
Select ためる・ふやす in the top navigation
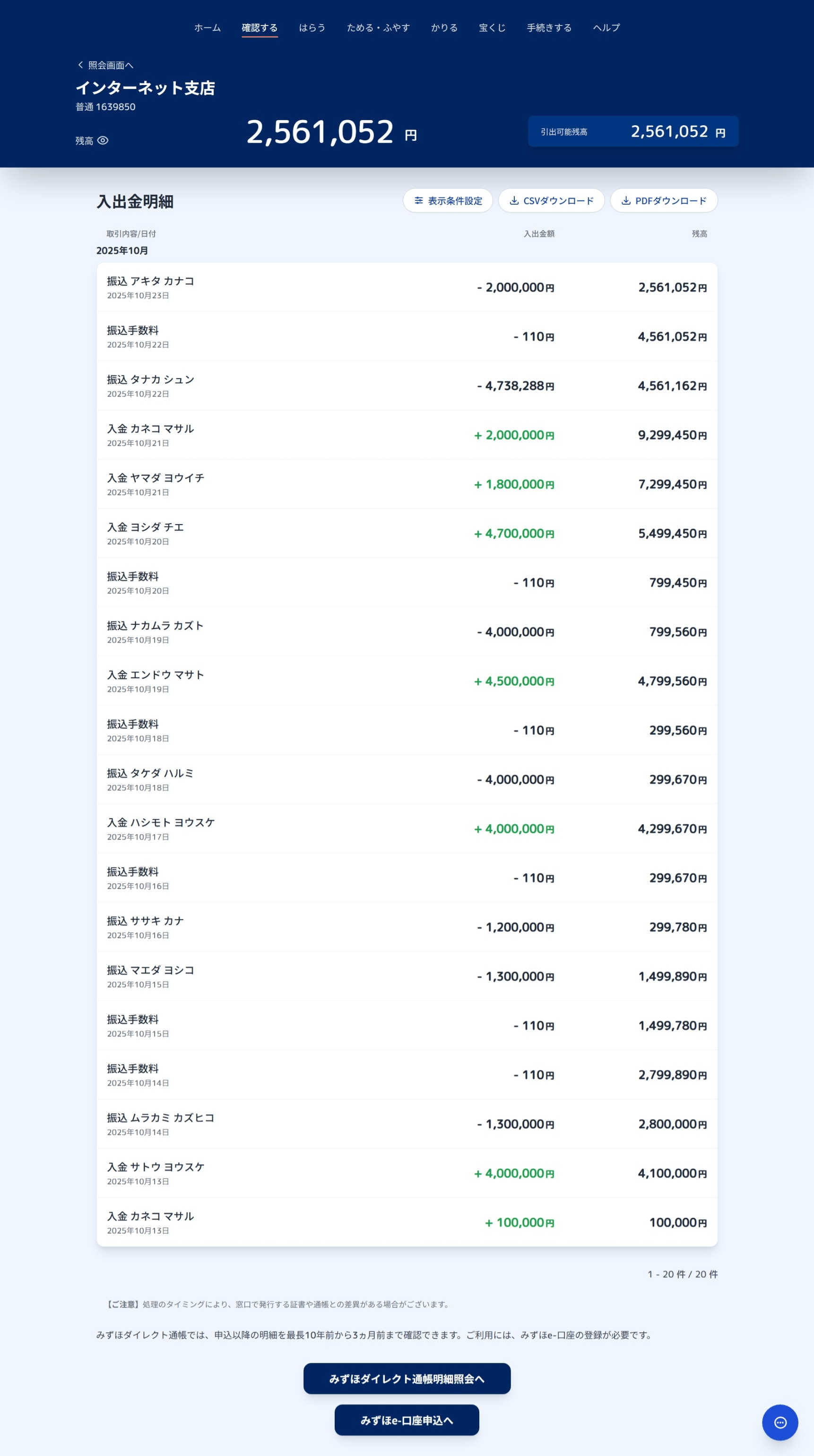coord(378,28)
